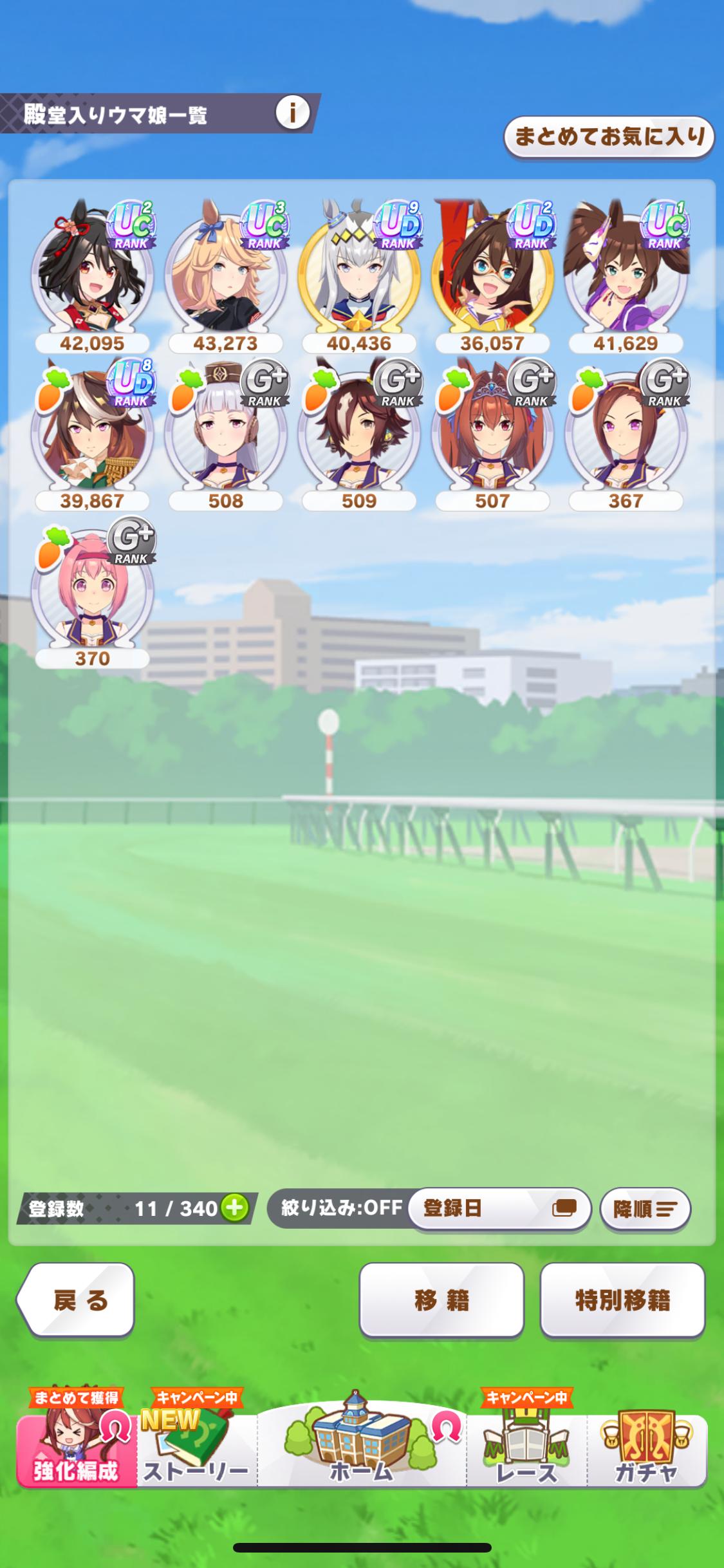The height and width of the screenshot is (1568, 724).
Task: Tap the 特別移籍 button
Action: point(622,1301)
